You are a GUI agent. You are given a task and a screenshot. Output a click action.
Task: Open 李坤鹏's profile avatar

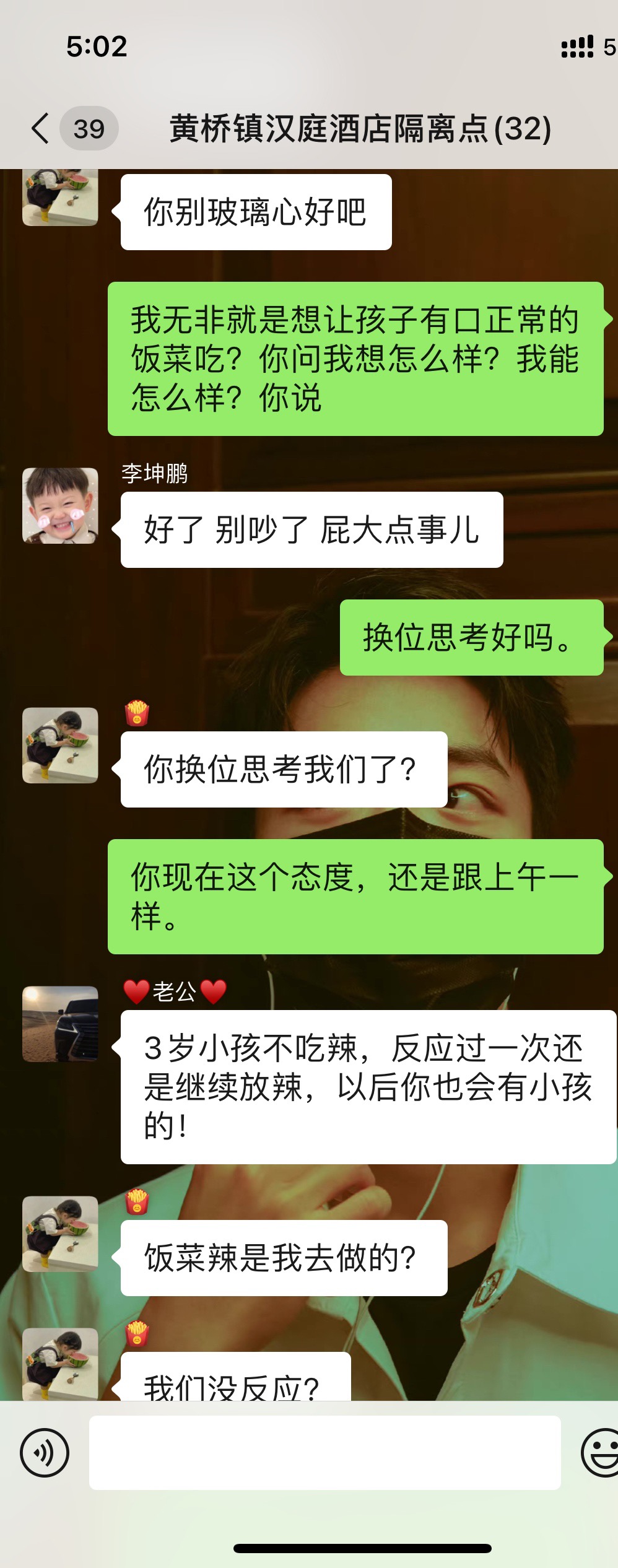pos(60,505)
